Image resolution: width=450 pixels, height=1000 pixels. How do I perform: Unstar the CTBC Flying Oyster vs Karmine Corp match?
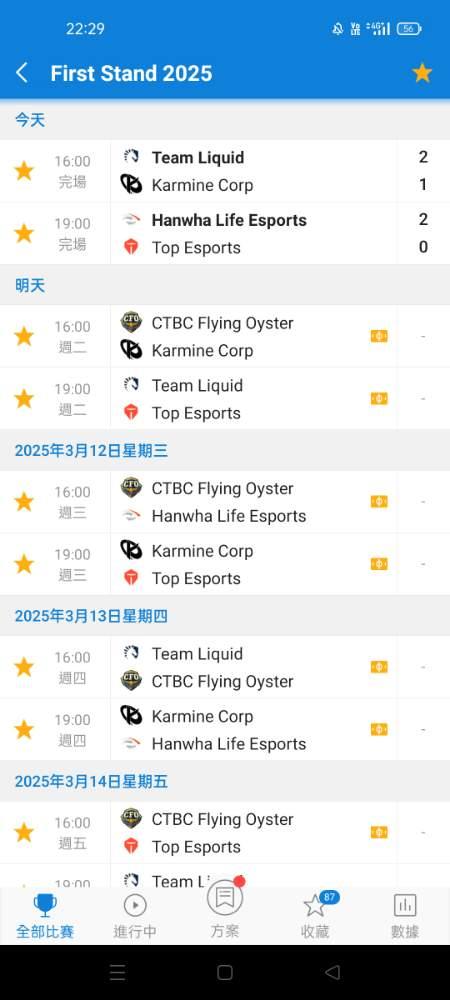tap(24, 336)
